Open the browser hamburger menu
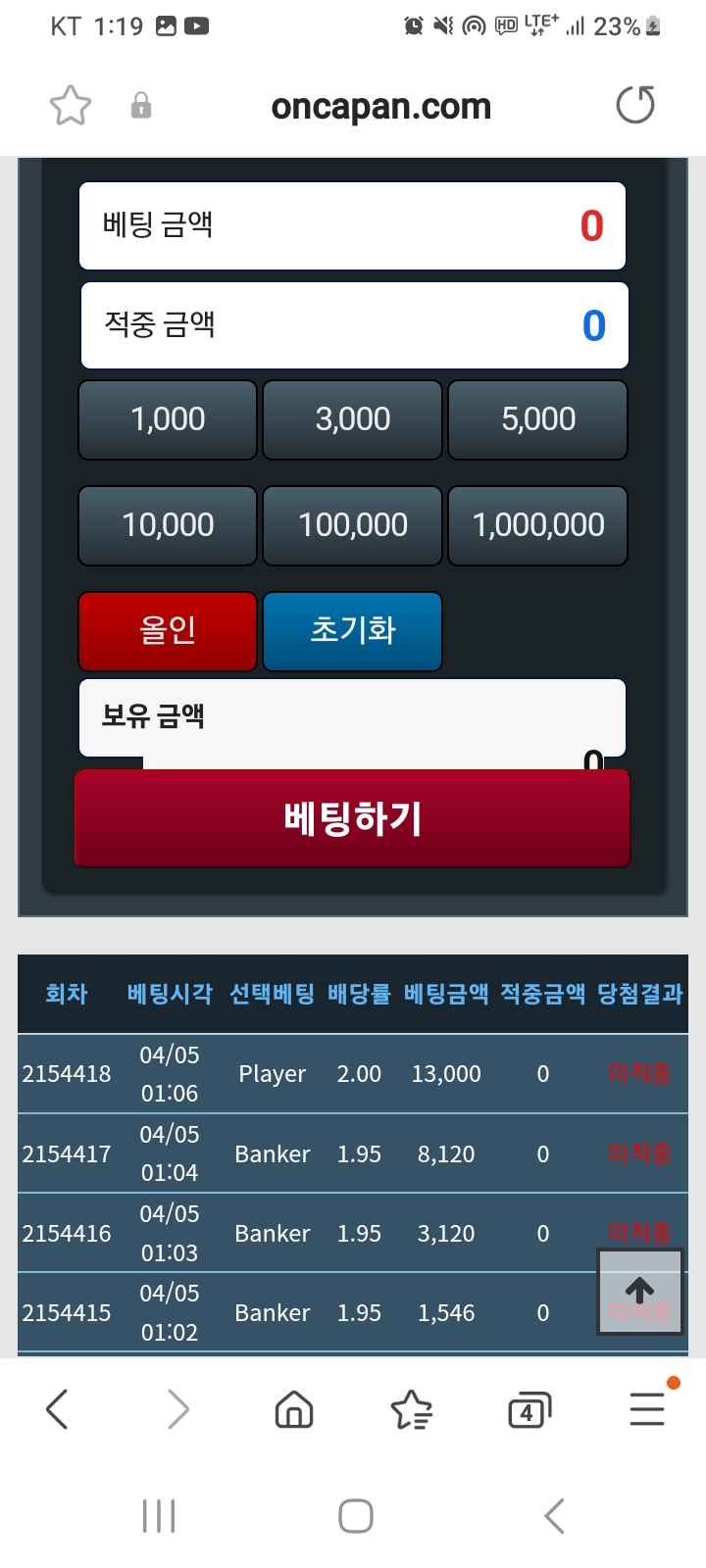 647,1410
